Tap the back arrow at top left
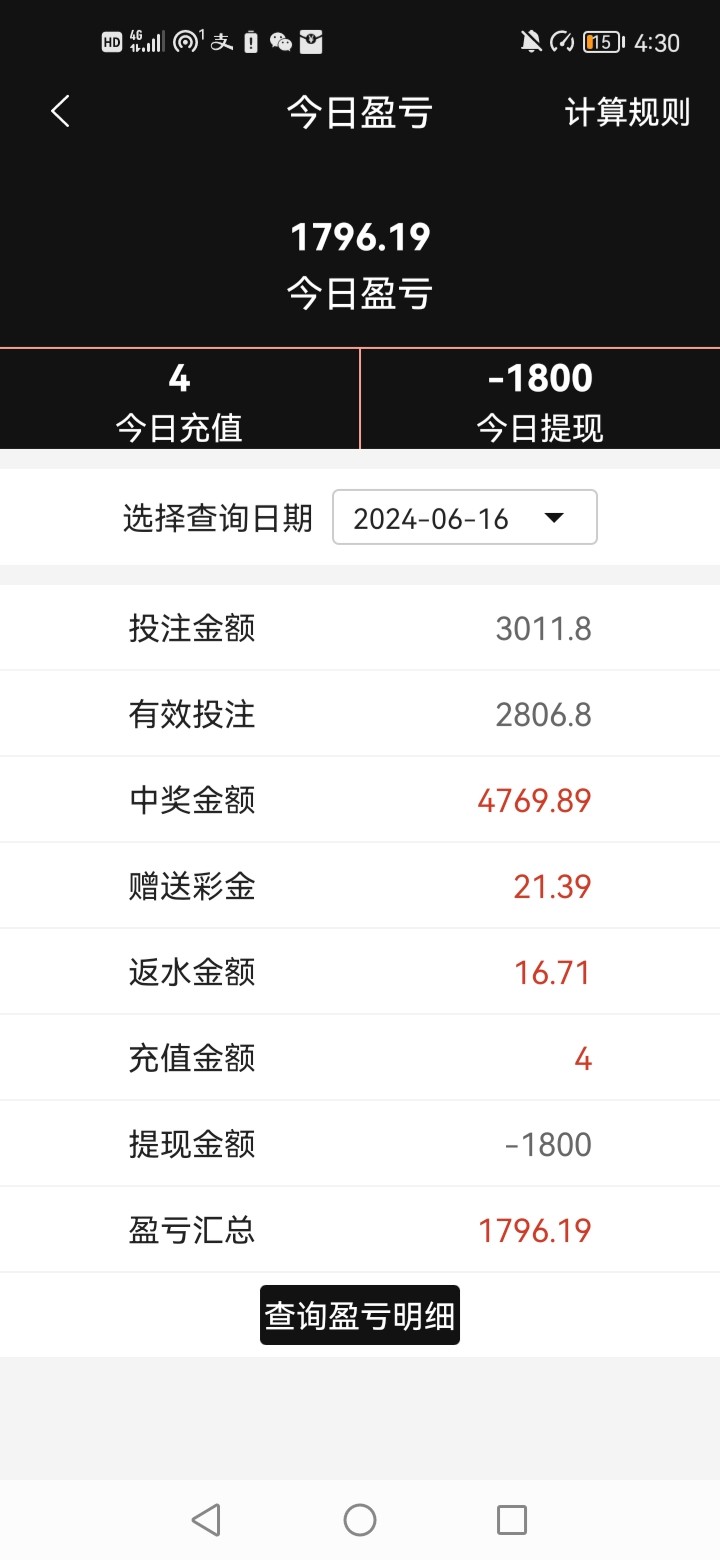This screenshot has width=720, height=1560. (x=60, y=112)
